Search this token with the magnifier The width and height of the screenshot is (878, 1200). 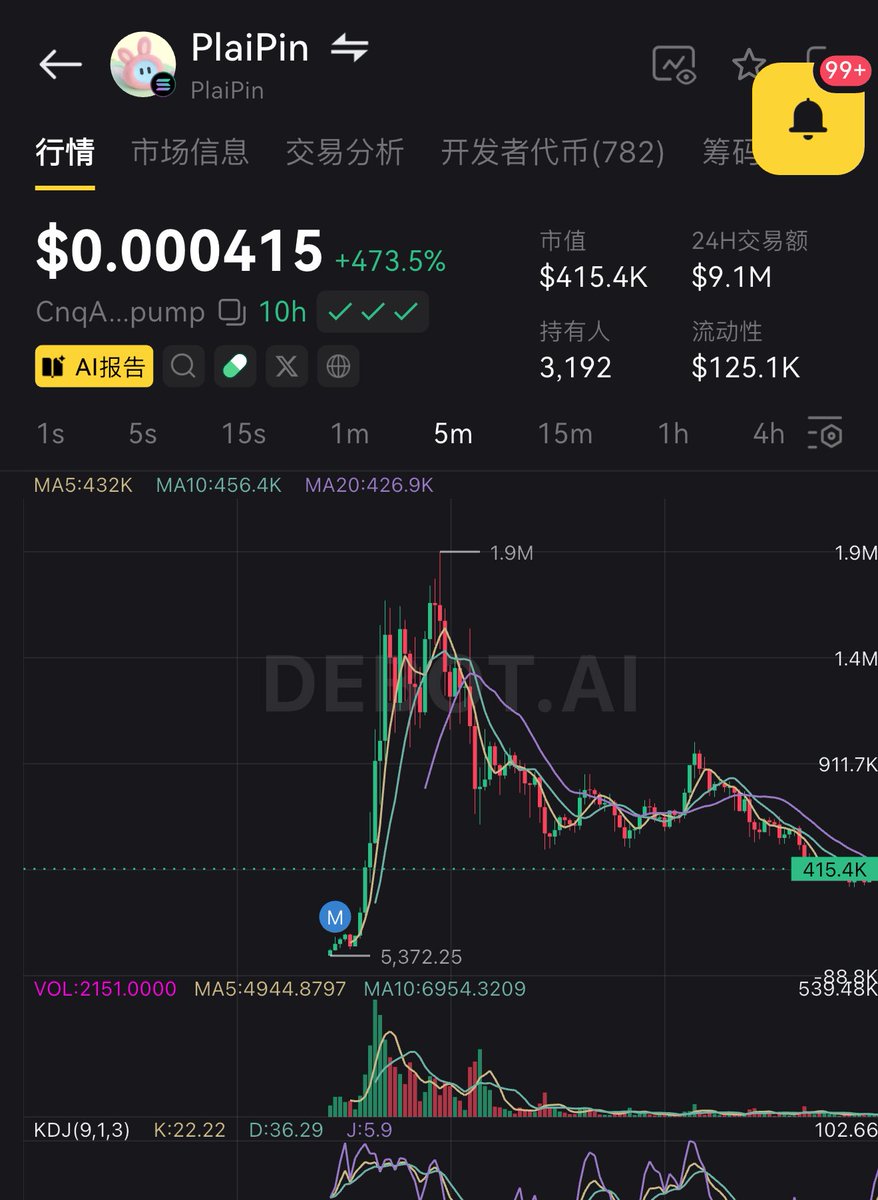183,367
